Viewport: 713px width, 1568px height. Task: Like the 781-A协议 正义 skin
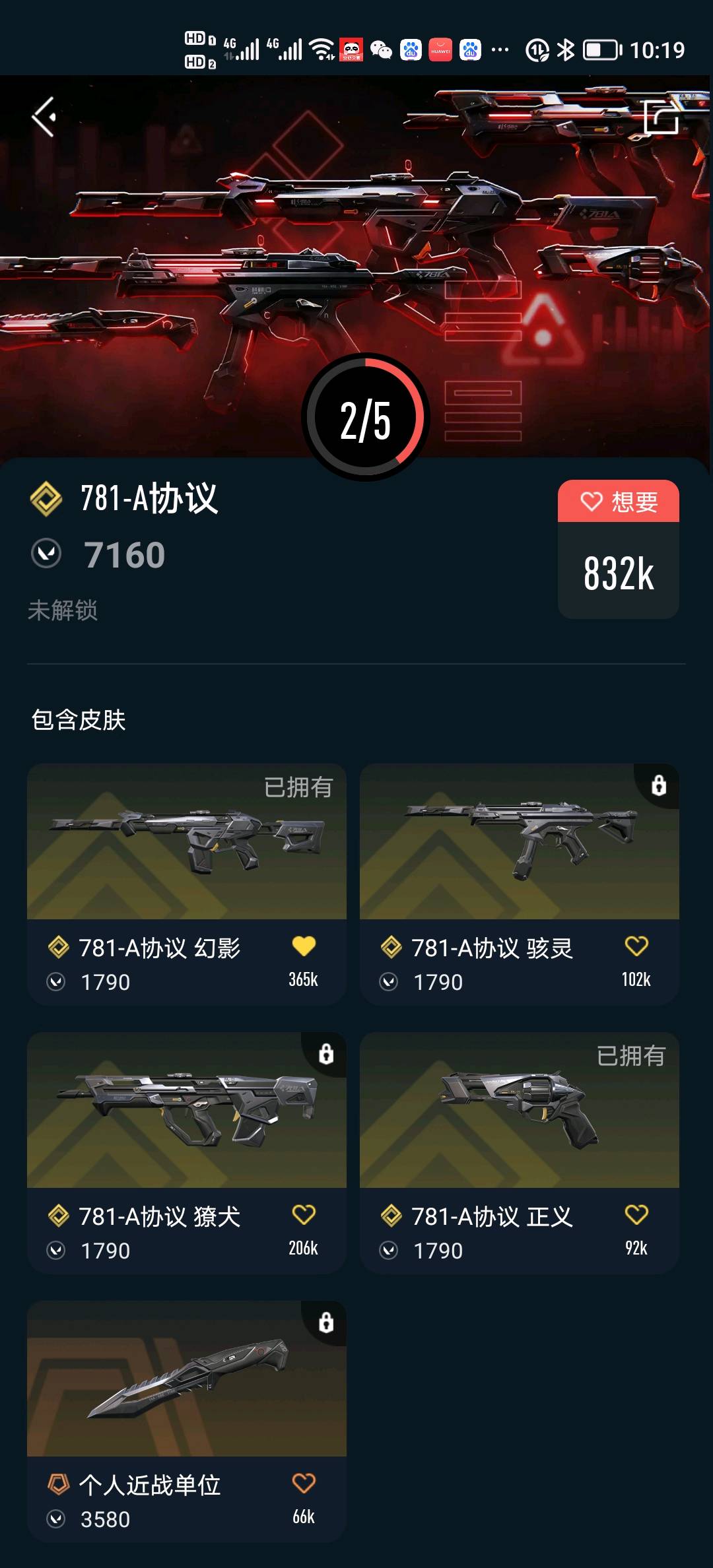pyautogui.click(x=636, y=1215)
